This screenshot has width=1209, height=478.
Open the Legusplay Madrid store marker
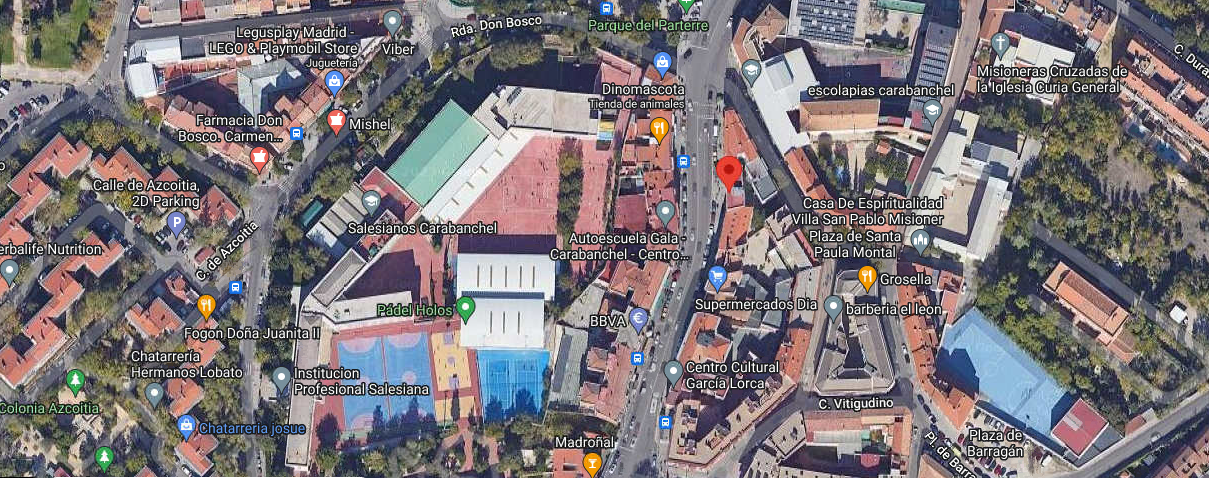click(335, 82)
